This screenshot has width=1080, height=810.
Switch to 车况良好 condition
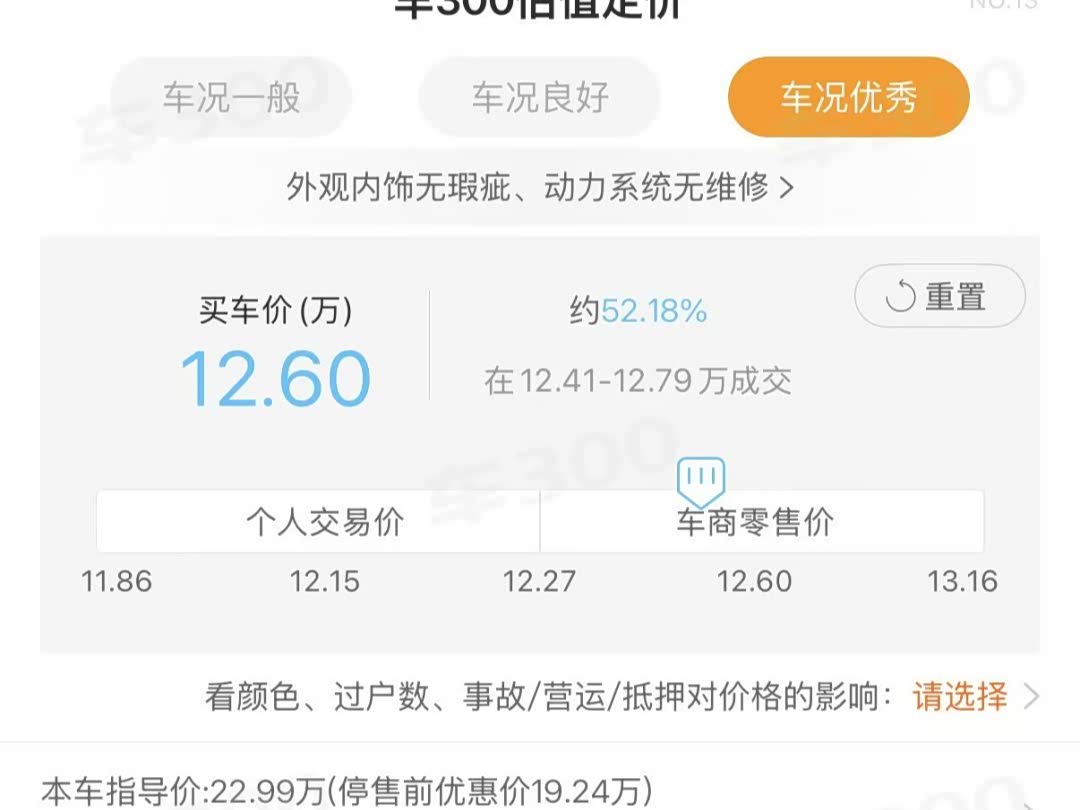[540, 98]
